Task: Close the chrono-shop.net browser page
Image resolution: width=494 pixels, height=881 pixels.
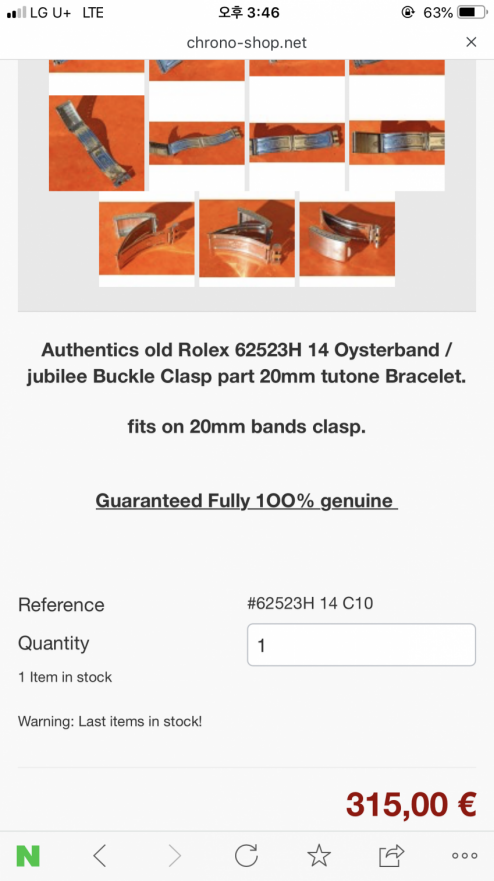Action: click(471, 42)
